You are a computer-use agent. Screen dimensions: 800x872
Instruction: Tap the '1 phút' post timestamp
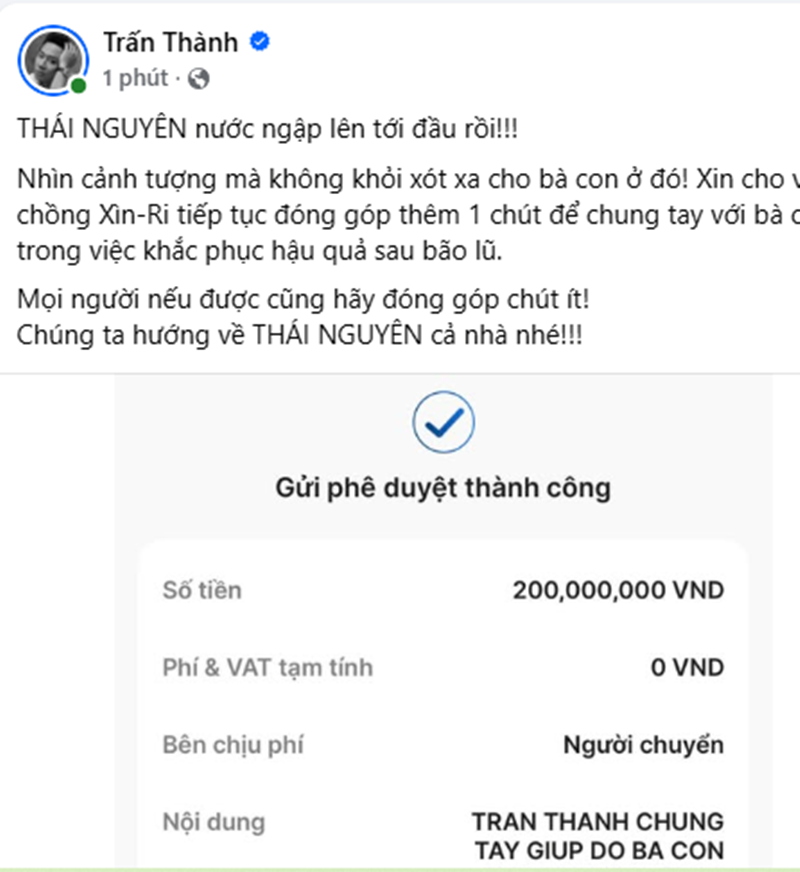(x=135, y=78)
